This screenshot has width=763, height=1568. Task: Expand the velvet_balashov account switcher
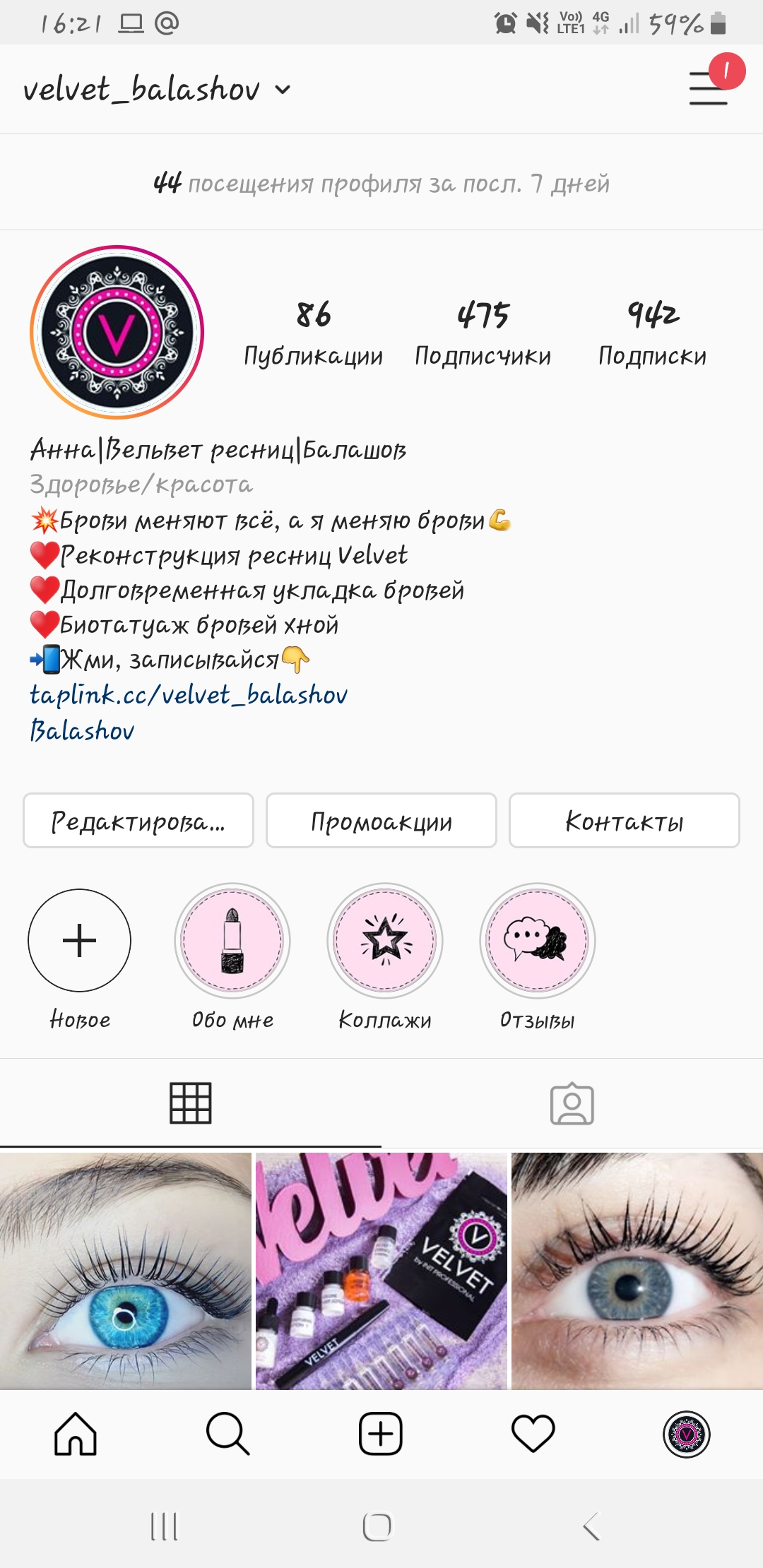click(x=157, y=90)
